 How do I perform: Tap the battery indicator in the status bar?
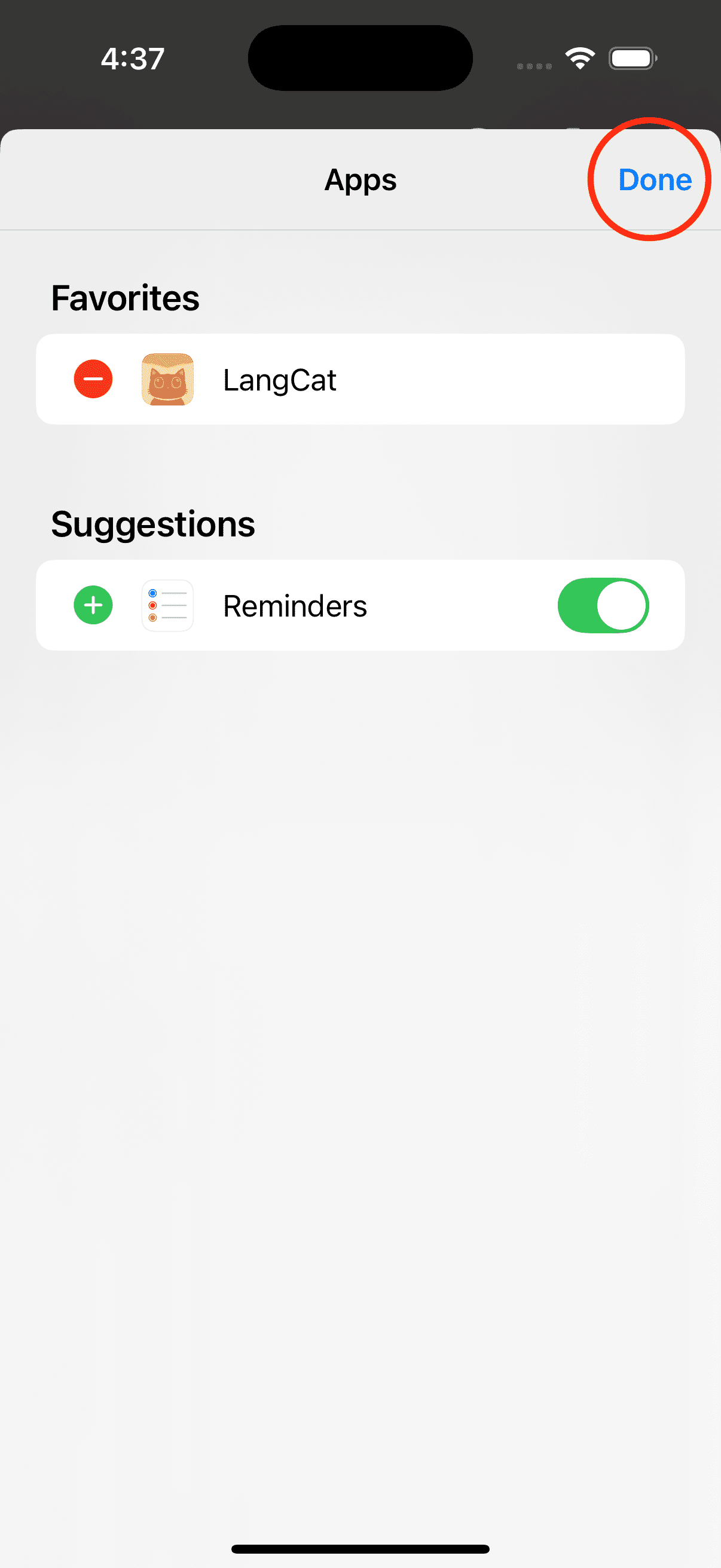pyautogui.click(x=632, y=58)
